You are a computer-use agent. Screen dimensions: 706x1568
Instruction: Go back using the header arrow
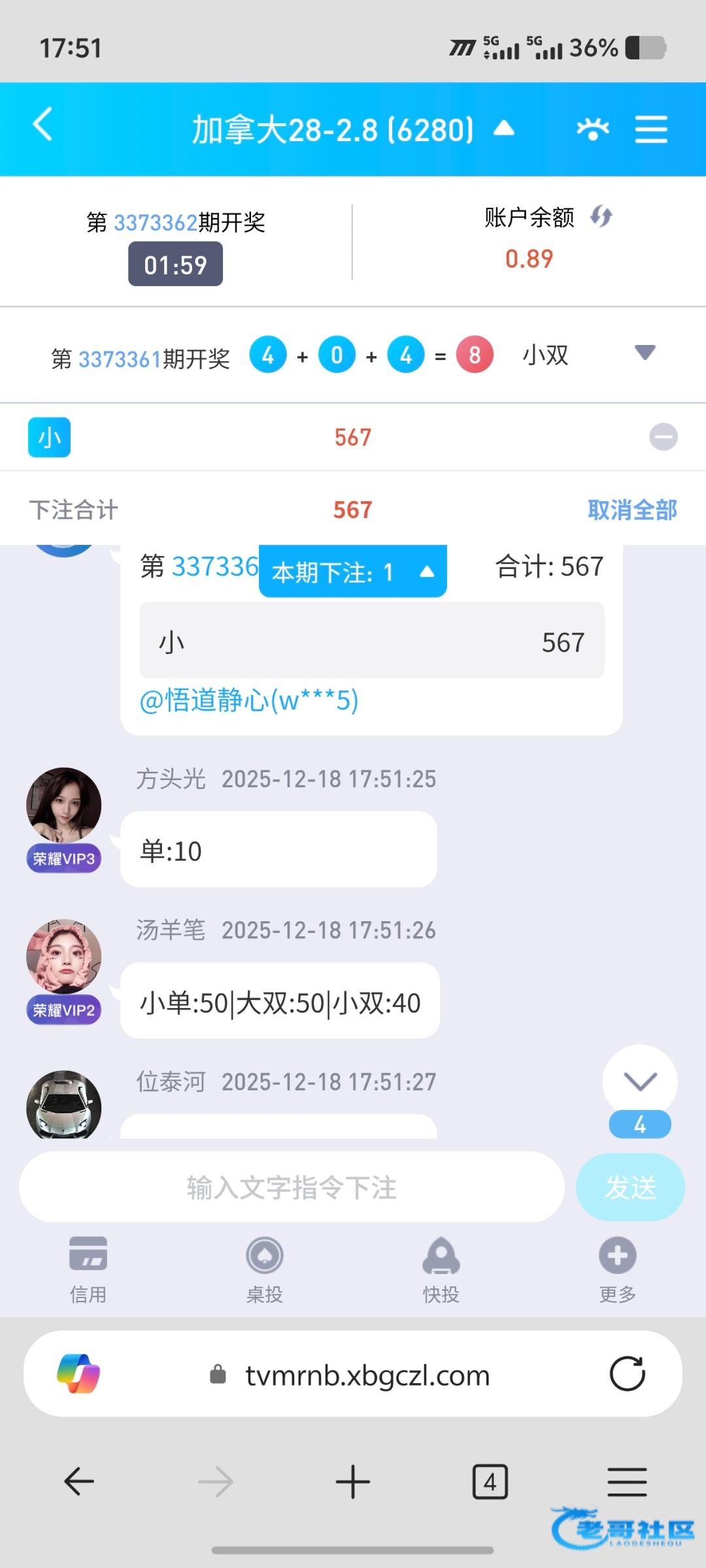point(43,125)
